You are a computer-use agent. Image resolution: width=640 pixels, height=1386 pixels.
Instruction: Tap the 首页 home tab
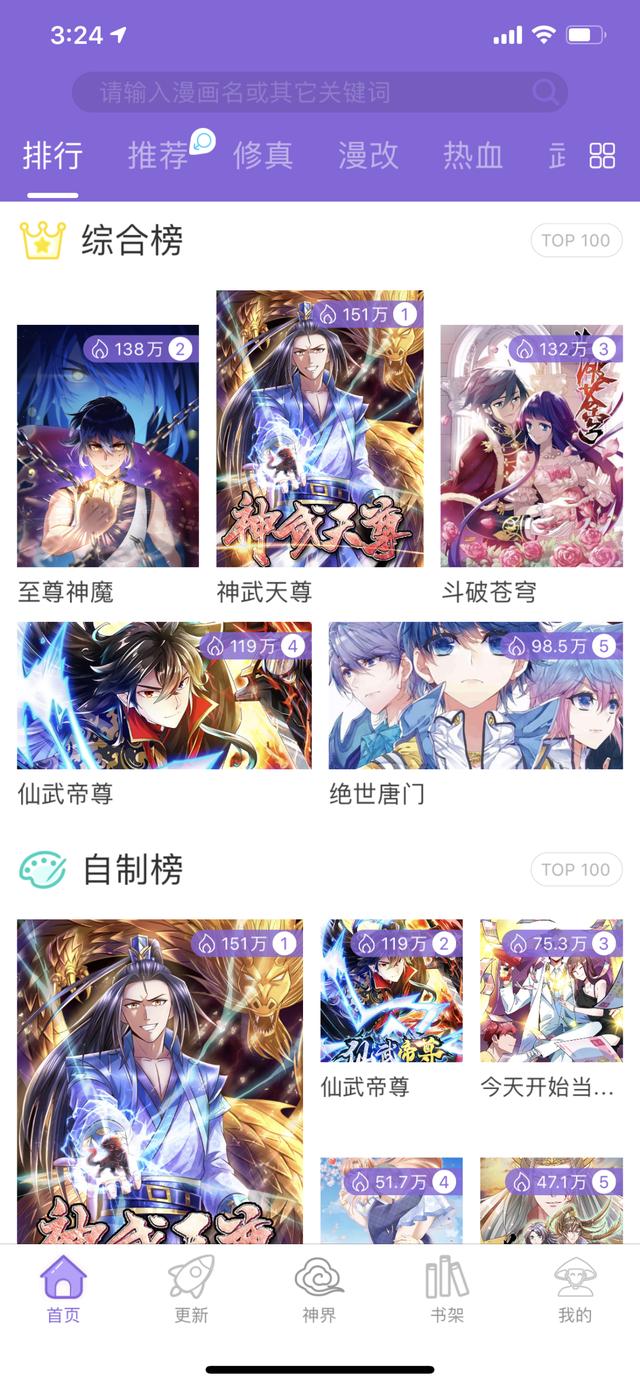point(63,1291)
